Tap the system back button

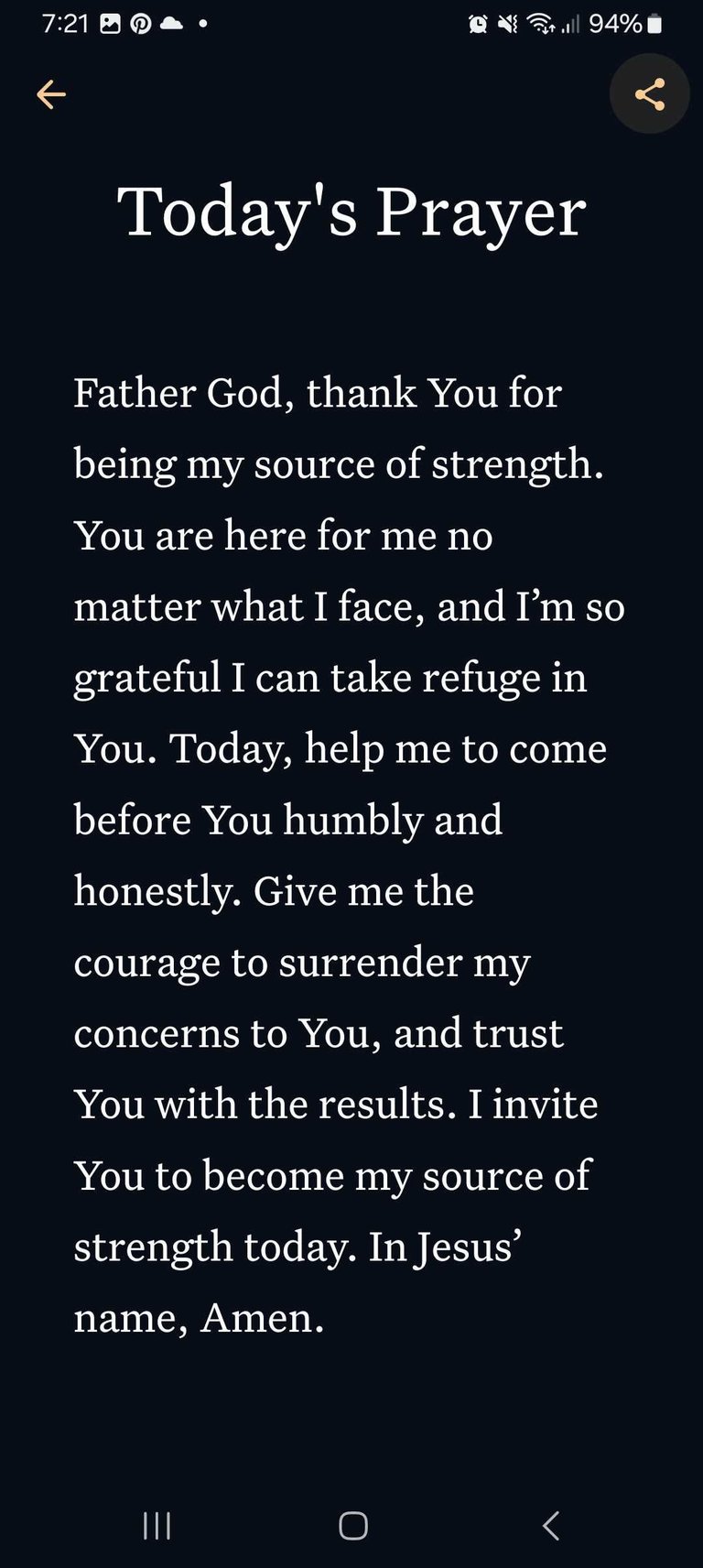[x=551, y=1525]
